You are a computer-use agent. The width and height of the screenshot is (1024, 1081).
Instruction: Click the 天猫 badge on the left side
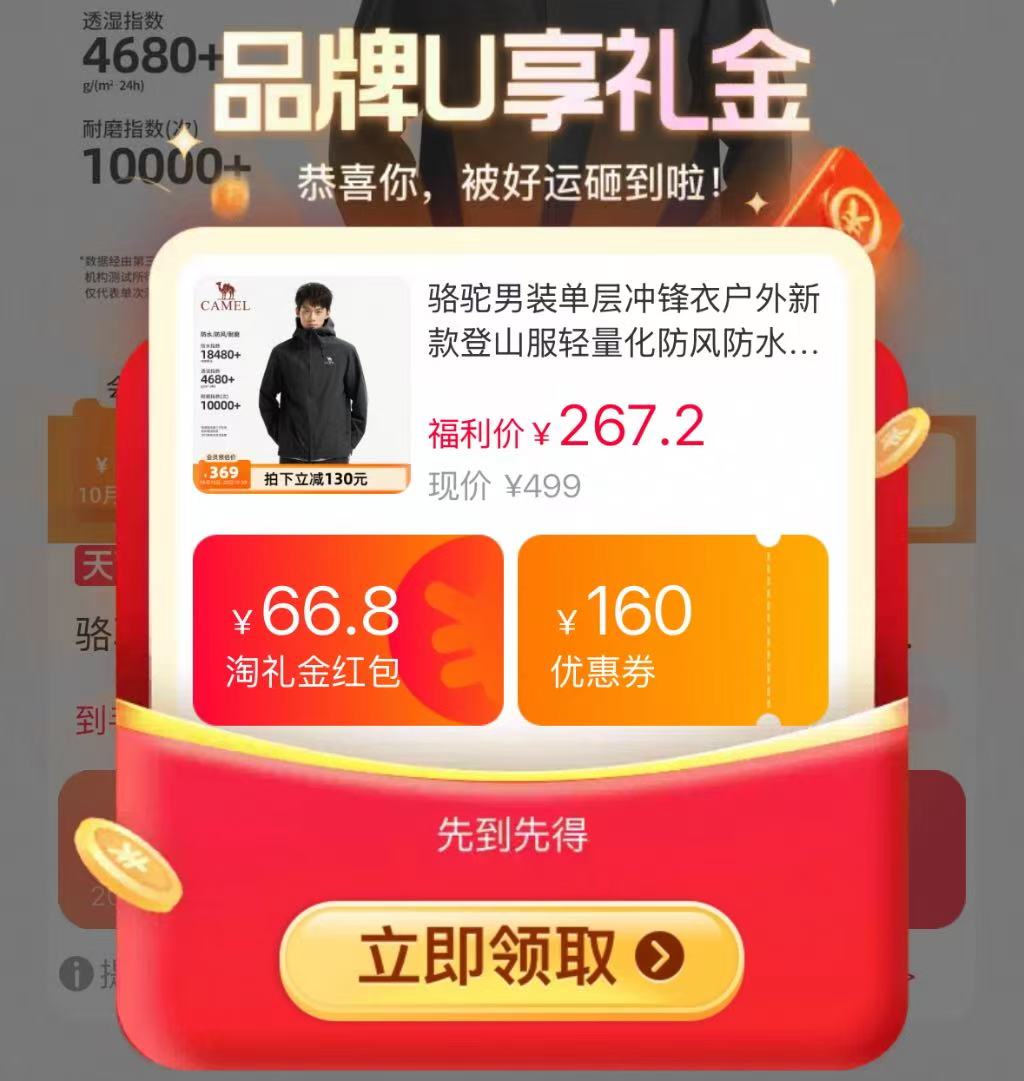pos(93,565)
